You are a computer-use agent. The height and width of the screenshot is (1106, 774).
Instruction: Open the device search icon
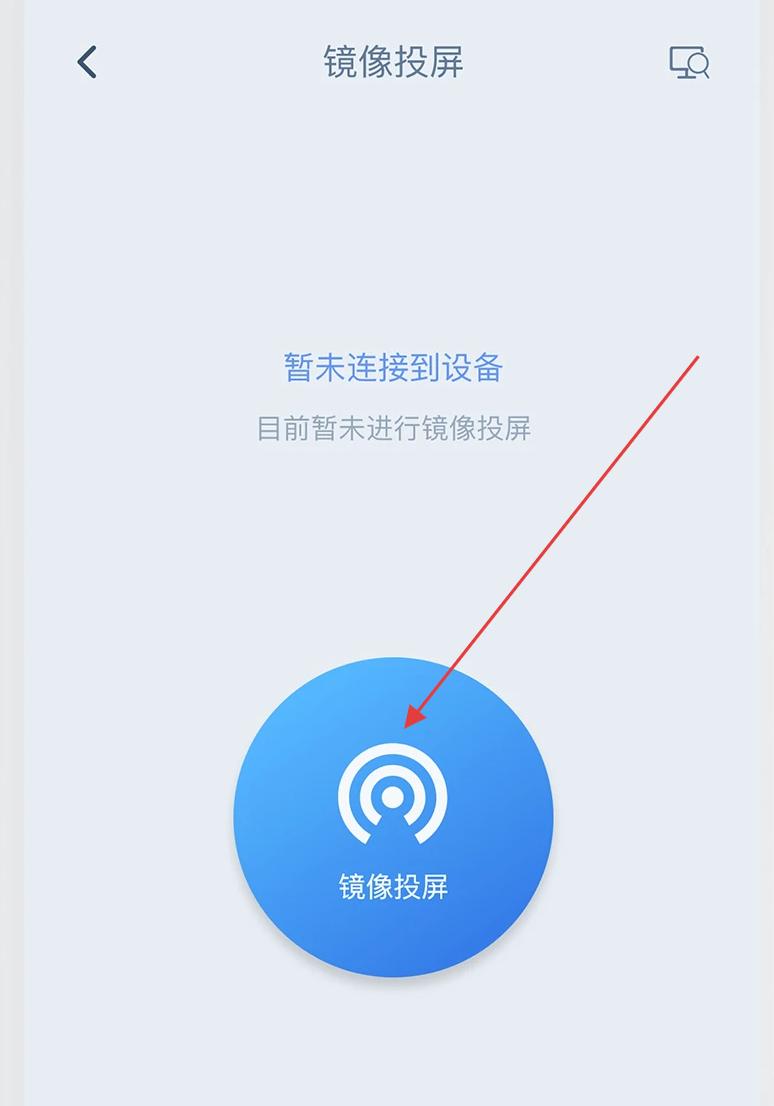[689, 63]
